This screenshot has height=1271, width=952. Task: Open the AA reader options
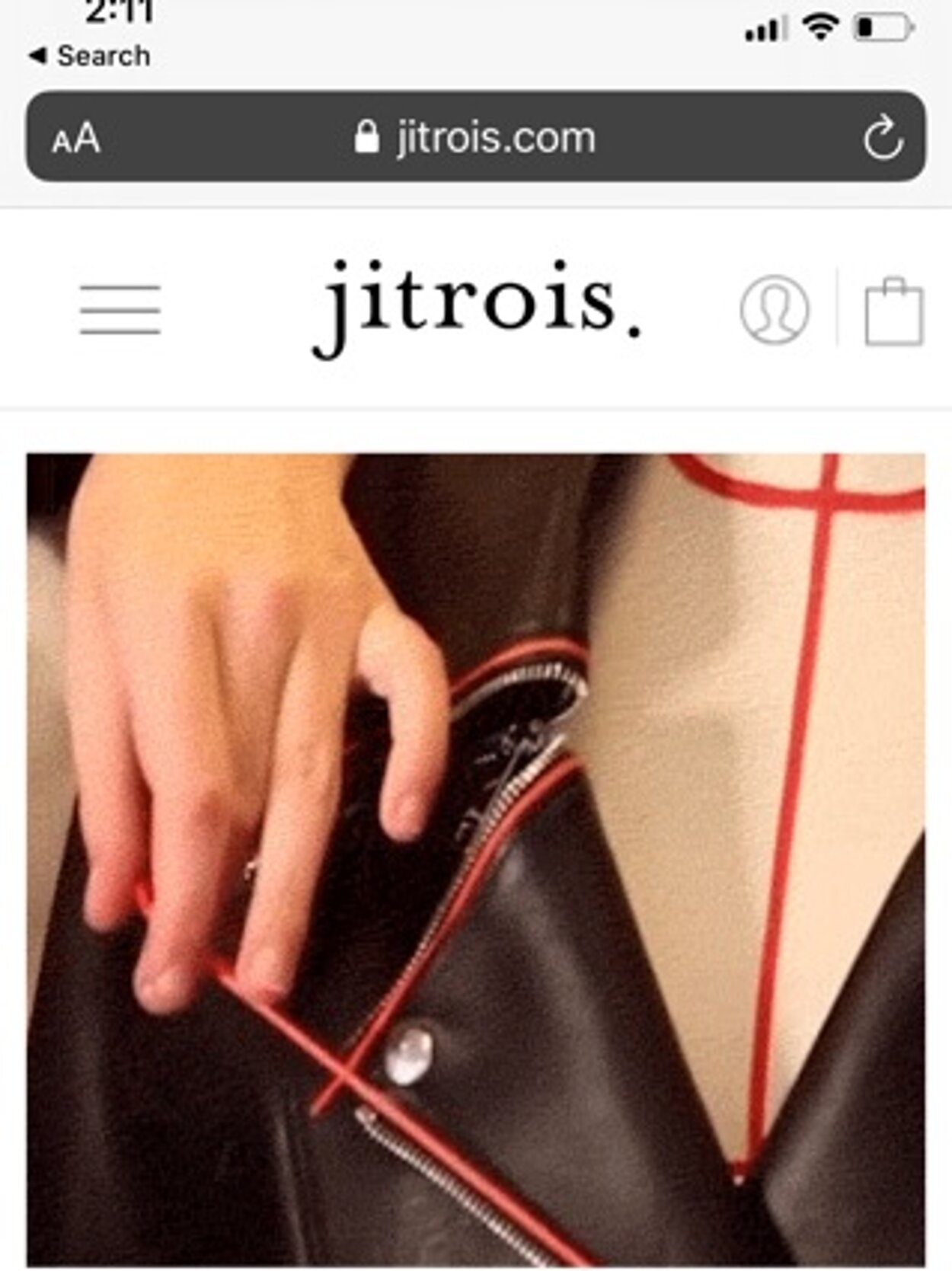(75, 139)
